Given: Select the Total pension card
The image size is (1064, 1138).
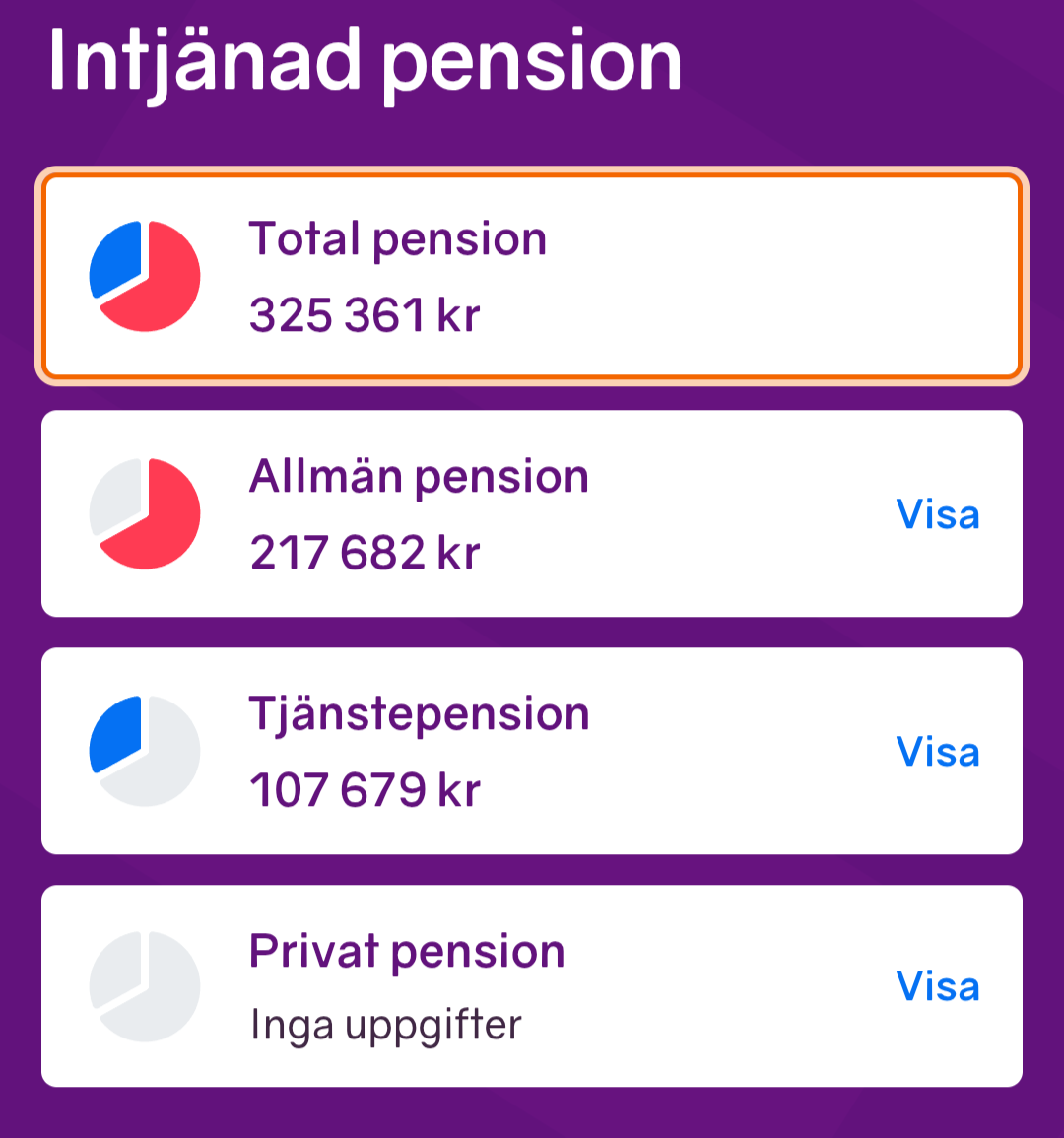Looking at the screenshot, I should click(x=532, y=277).
